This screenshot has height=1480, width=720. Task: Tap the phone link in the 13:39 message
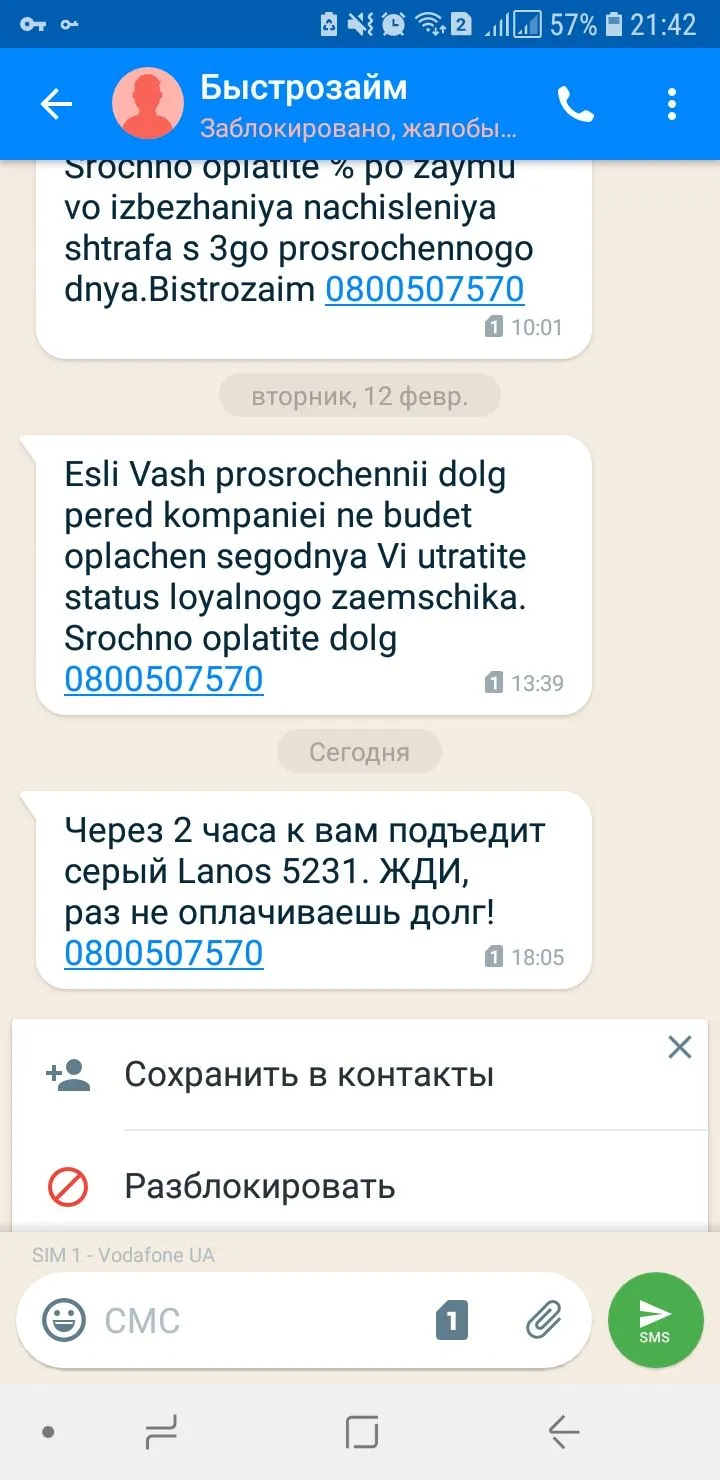pos(164,679)
